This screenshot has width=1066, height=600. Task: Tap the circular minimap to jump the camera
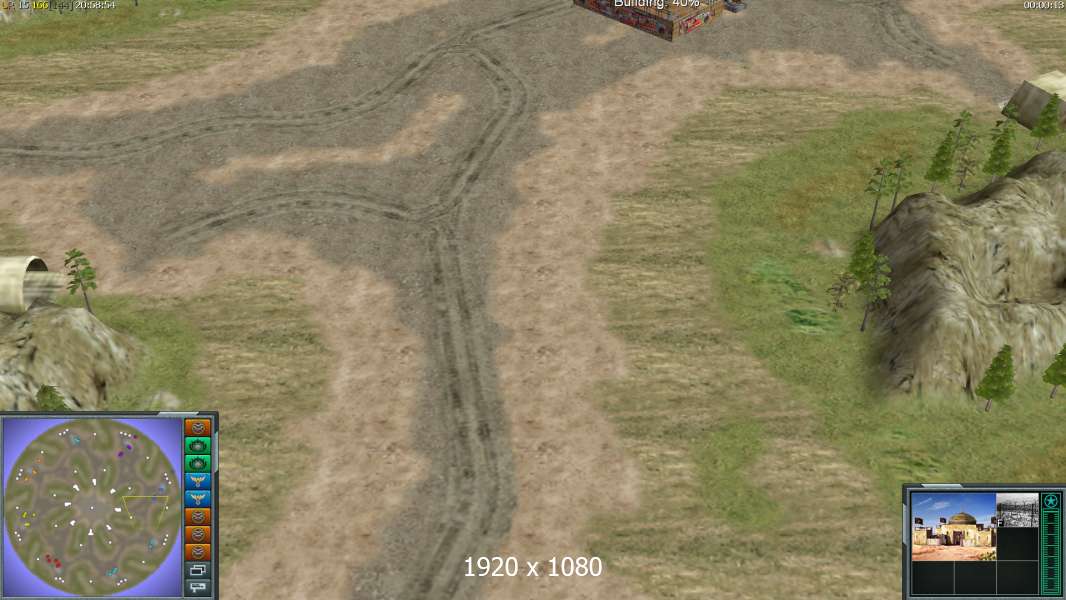pos(92,505)
